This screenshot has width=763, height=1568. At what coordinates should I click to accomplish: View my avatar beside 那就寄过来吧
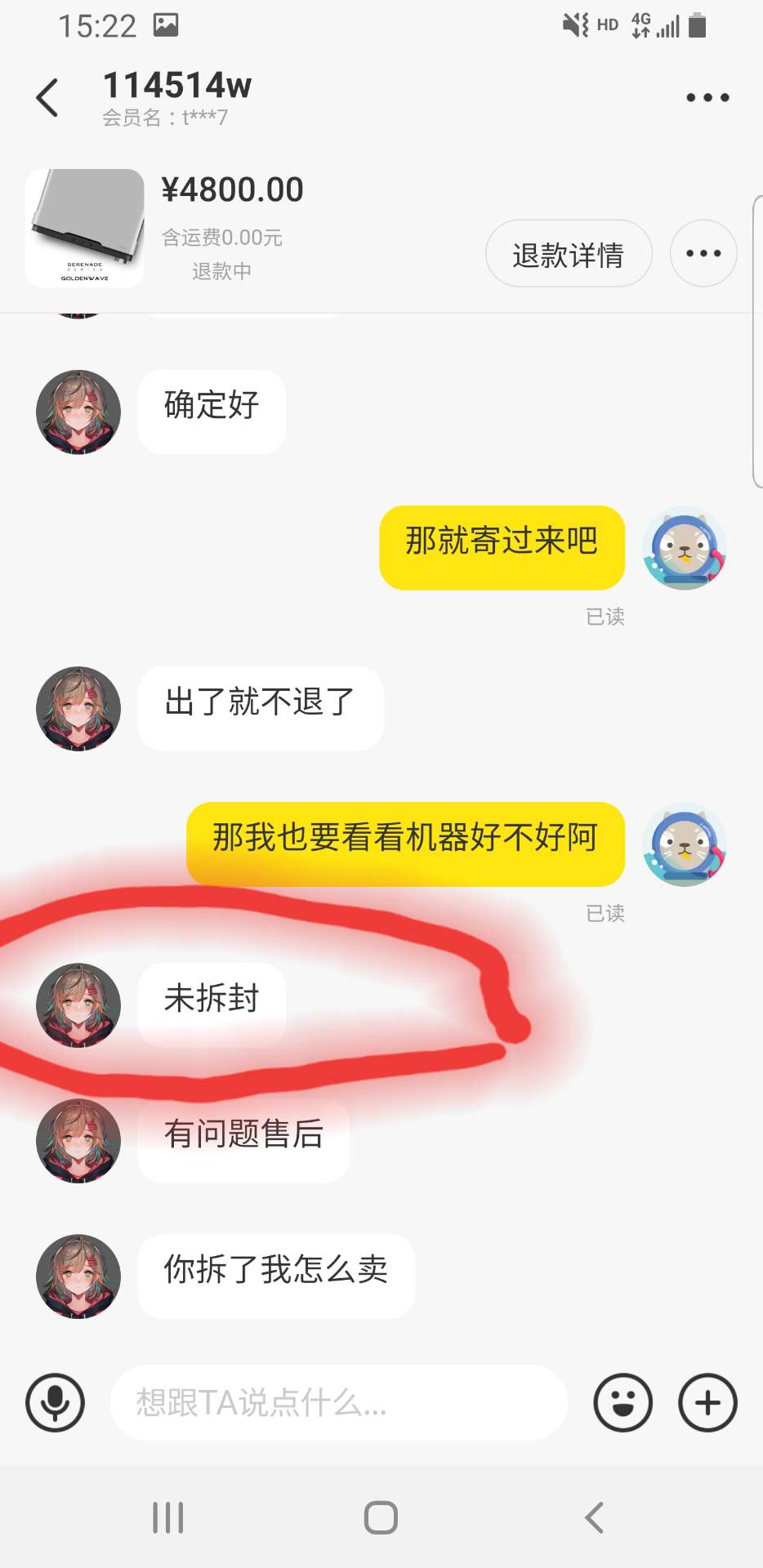[x=685, y=548]
